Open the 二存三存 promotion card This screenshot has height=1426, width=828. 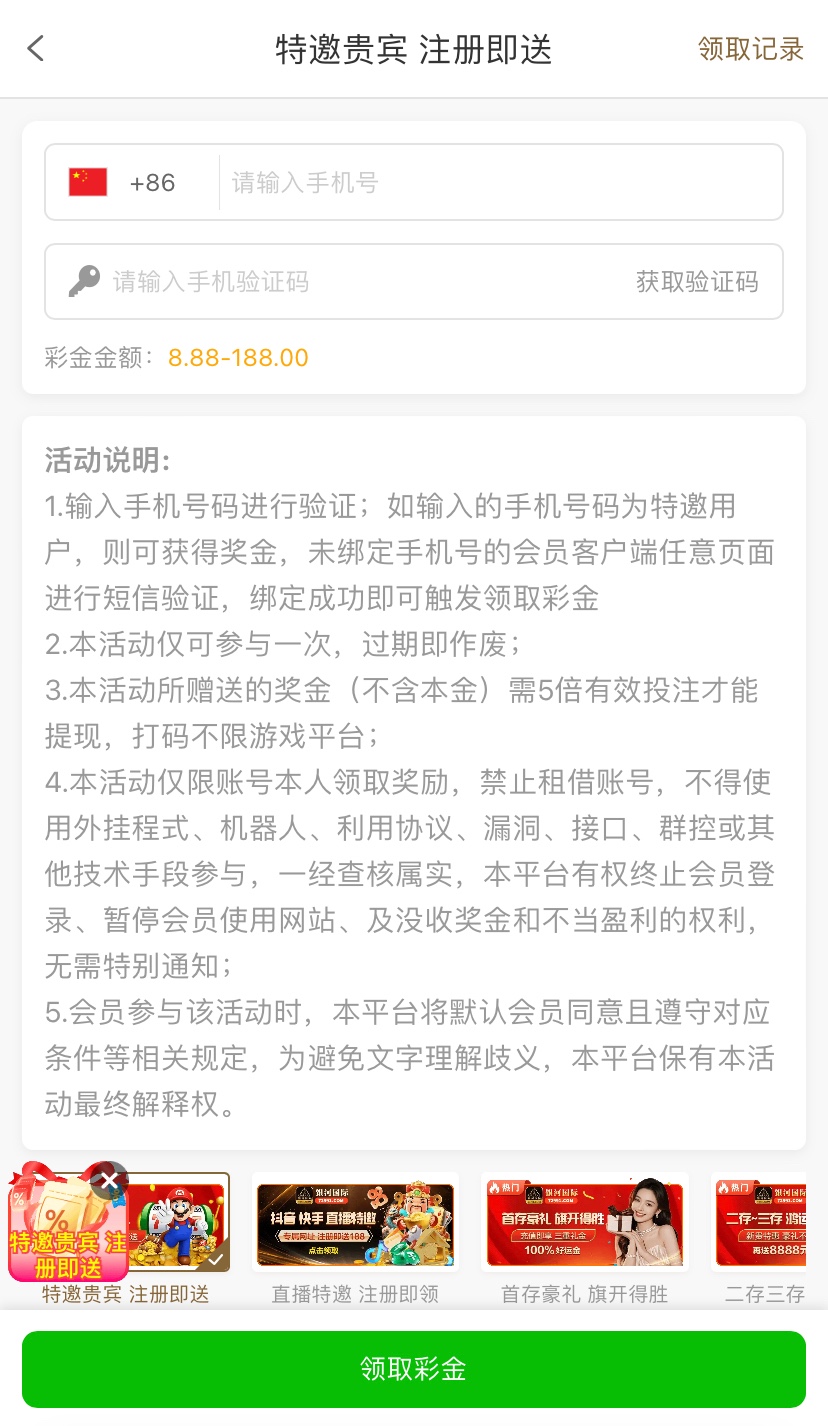(762, 1225)
